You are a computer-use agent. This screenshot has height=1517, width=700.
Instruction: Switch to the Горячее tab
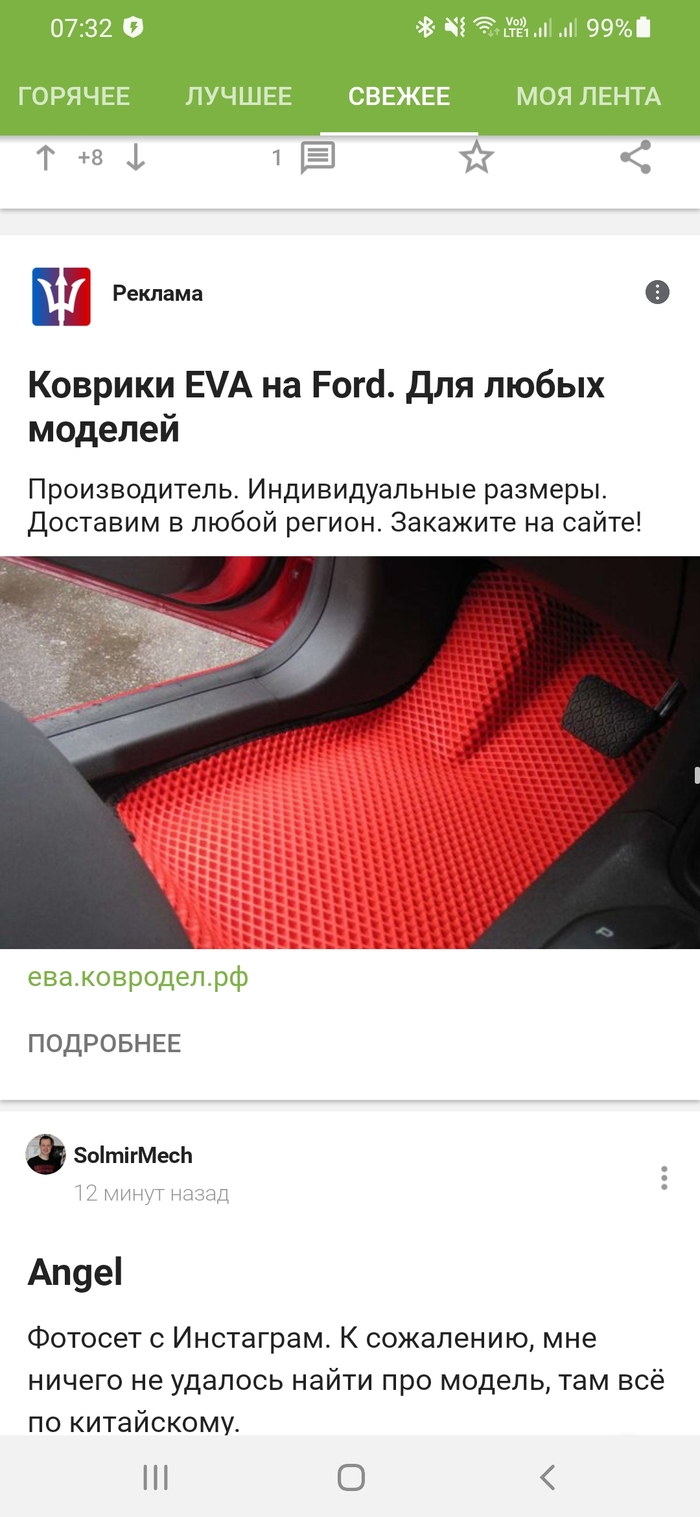click(74, 96)
